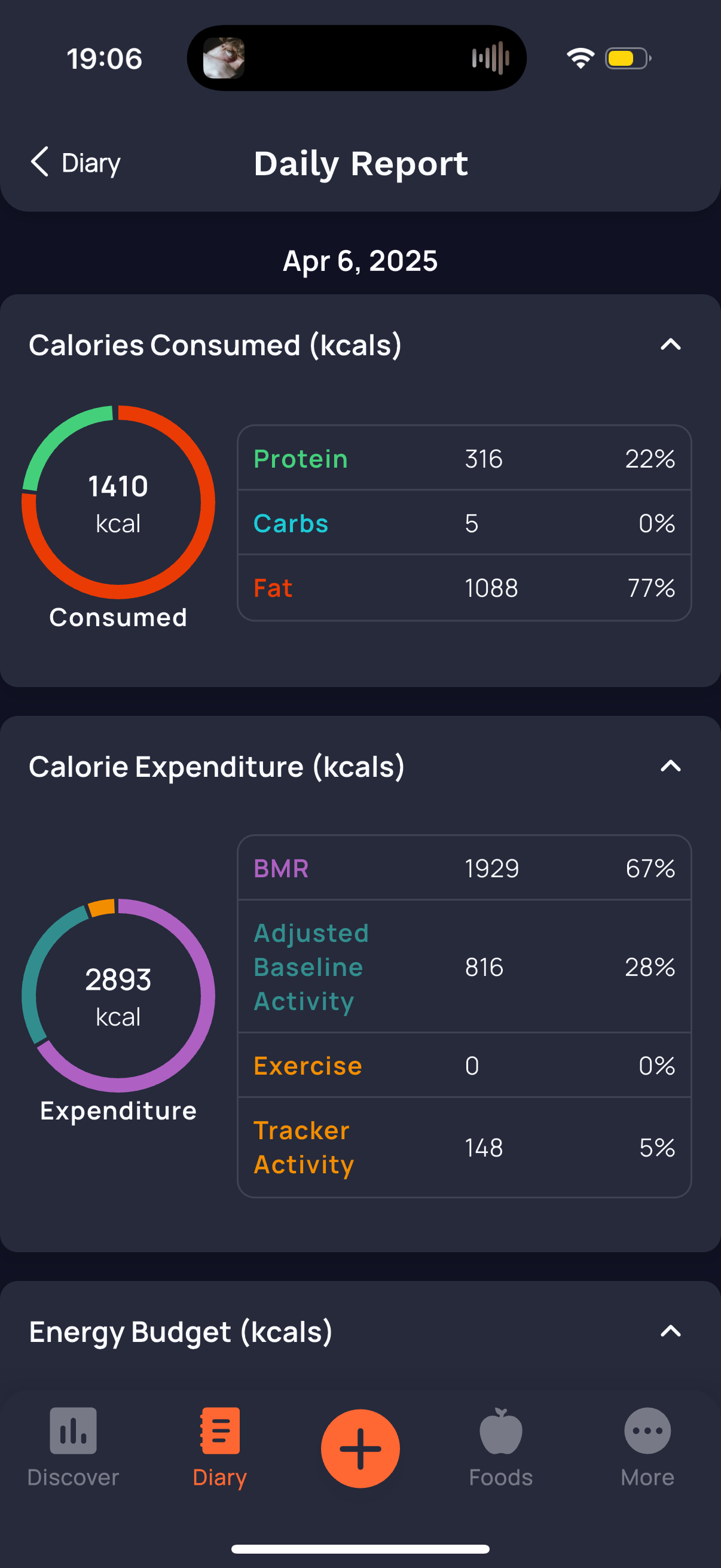
Task: Switch to the Discover tab
Action: pos(73,1447)
